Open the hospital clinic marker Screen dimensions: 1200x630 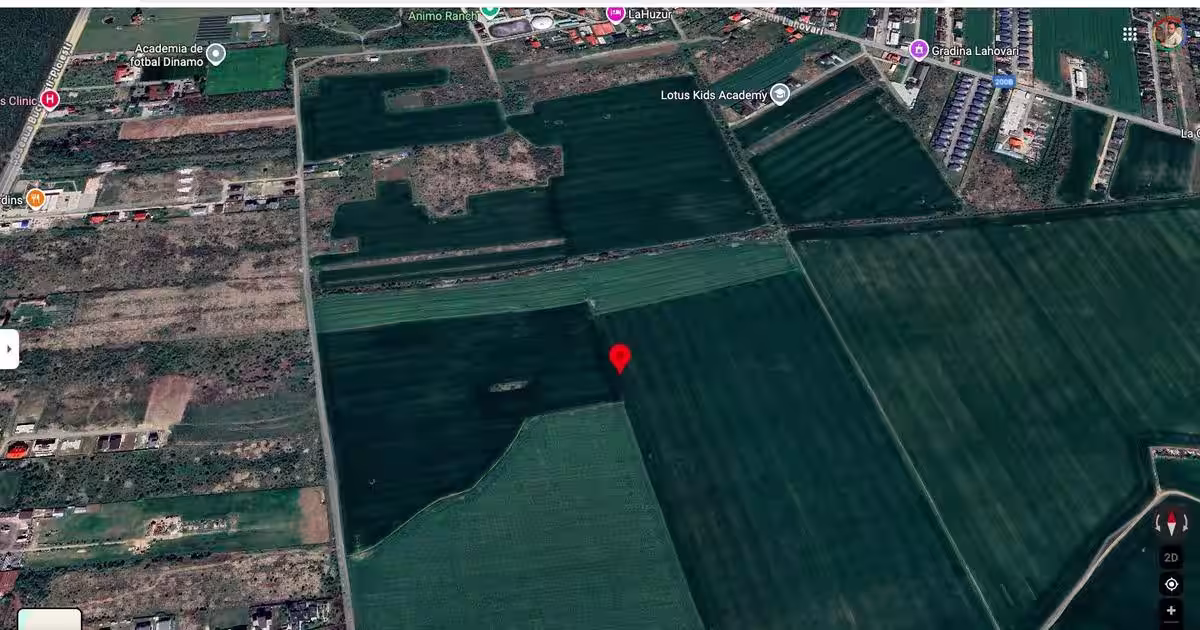(x=50, y=99)
